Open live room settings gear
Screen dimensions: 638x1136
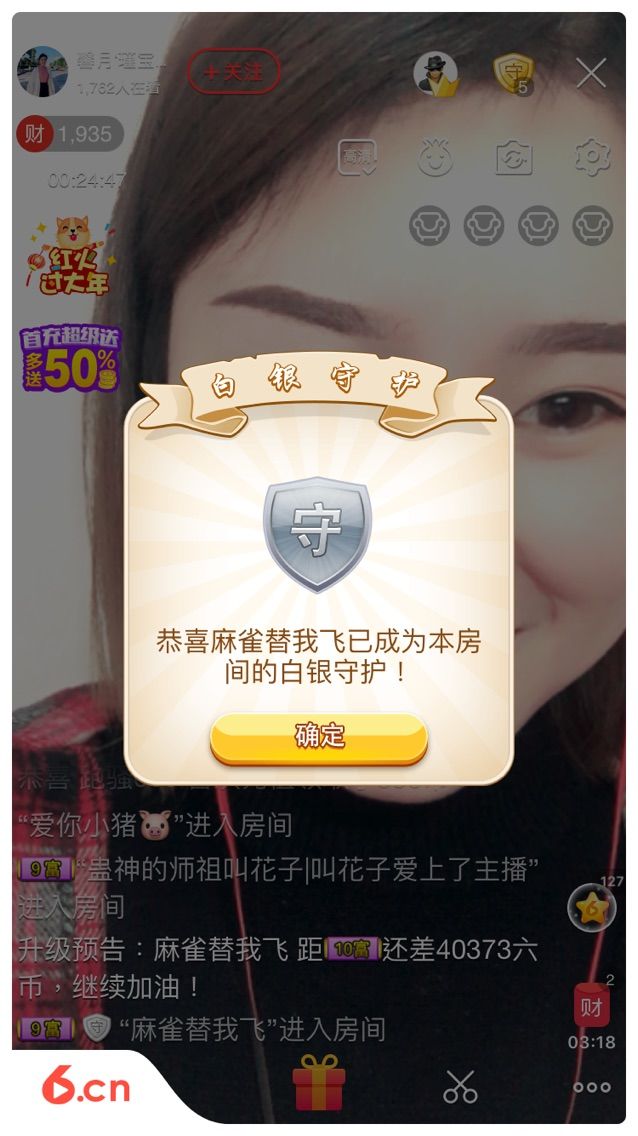click(592, 157)
